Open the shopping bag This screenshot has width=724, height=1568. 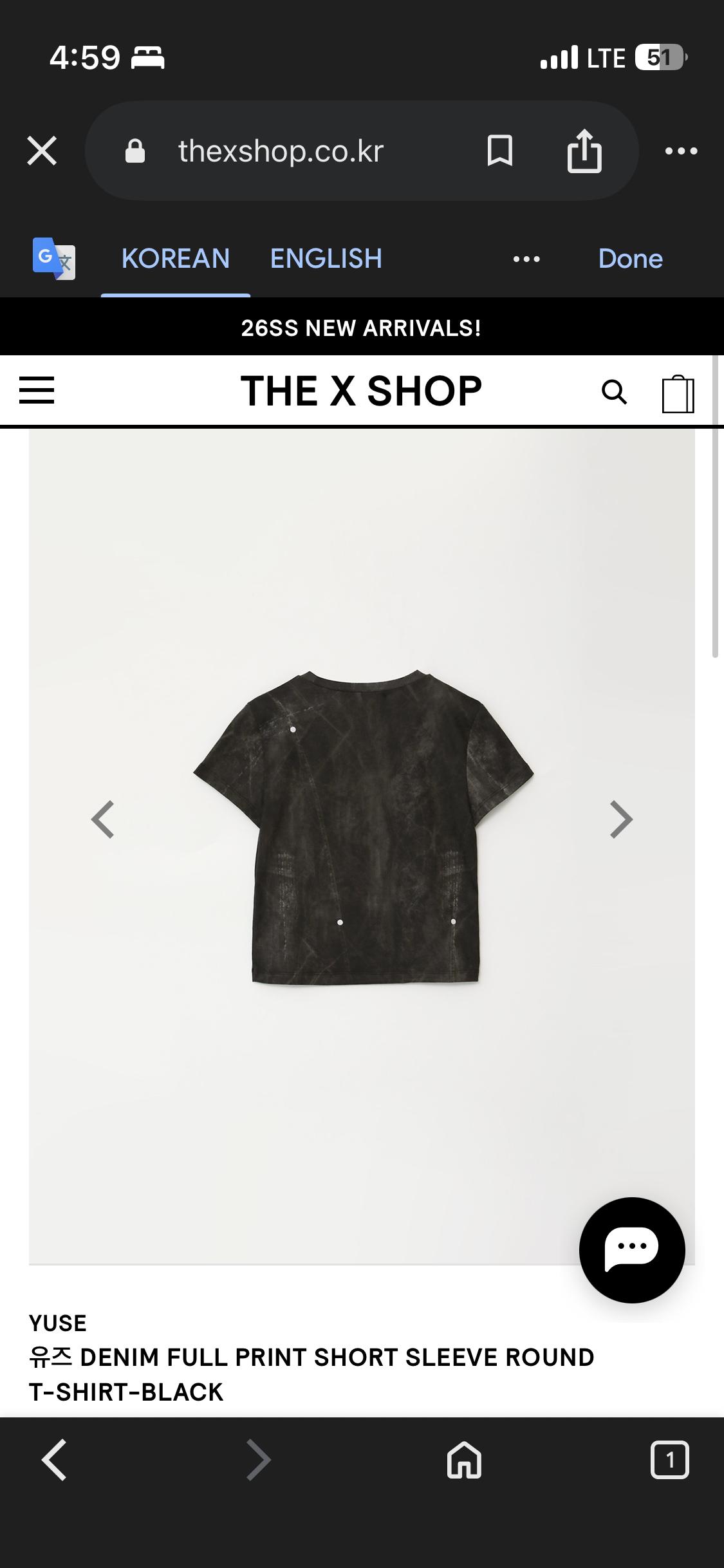678,393
